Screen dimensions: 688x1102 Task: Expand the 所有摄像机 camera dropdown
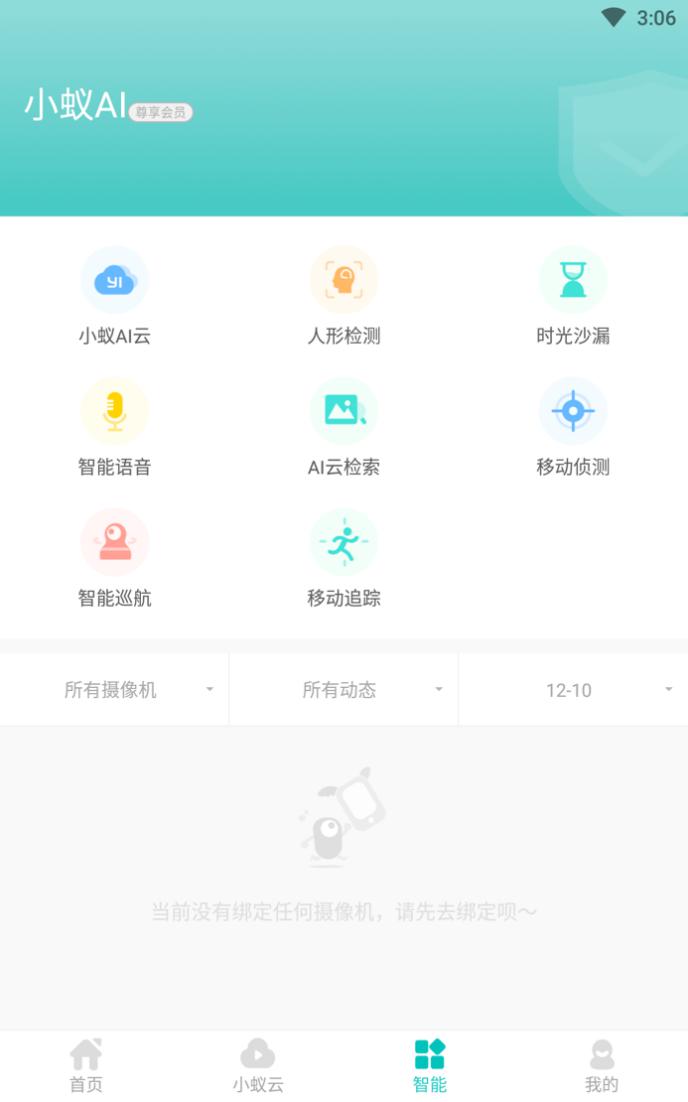pyautogui.click(x=114, y=690)
